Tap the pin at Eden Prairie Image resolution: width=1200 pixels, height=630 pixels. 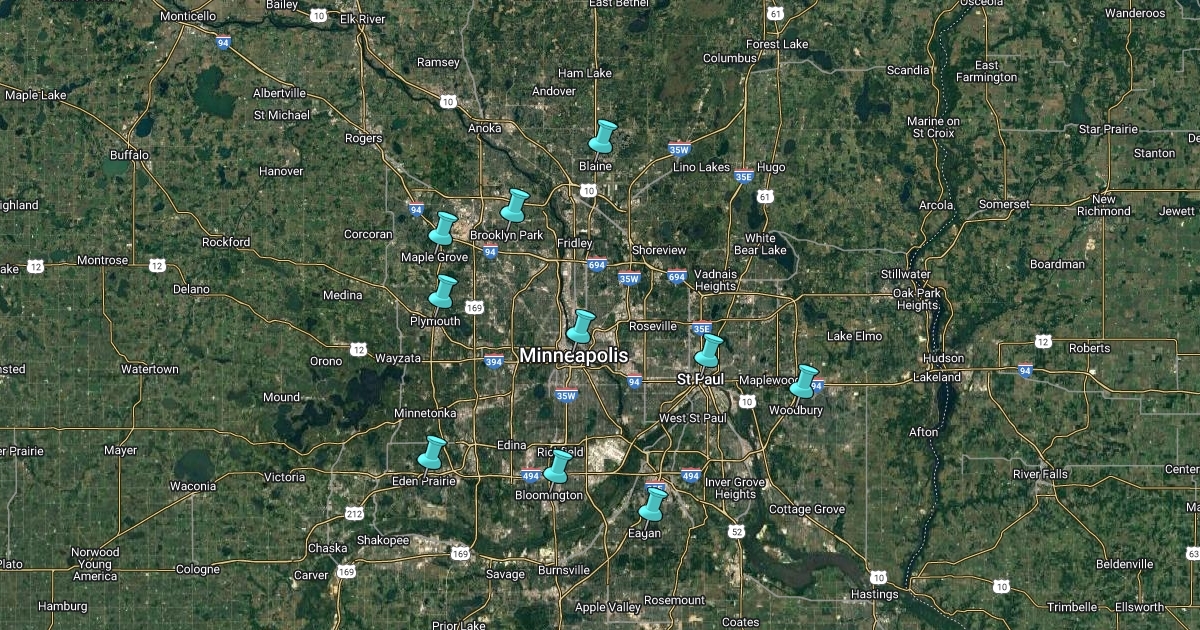click(433, 453)
